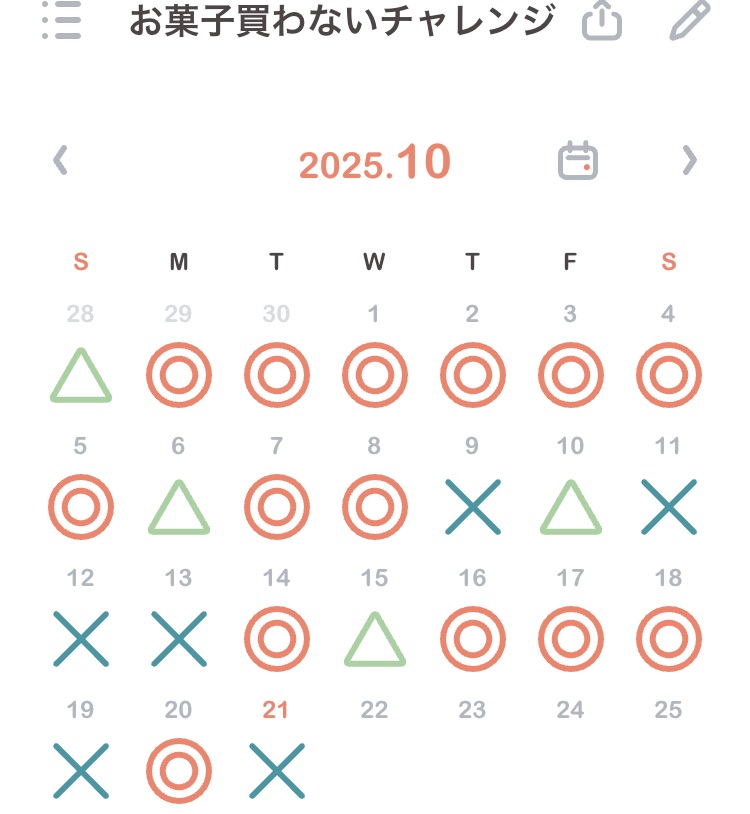Image resolution: width=750 pixels, height=814 pixels.
Task: Select the 18th double-circle mark
Action: (668, 638)
